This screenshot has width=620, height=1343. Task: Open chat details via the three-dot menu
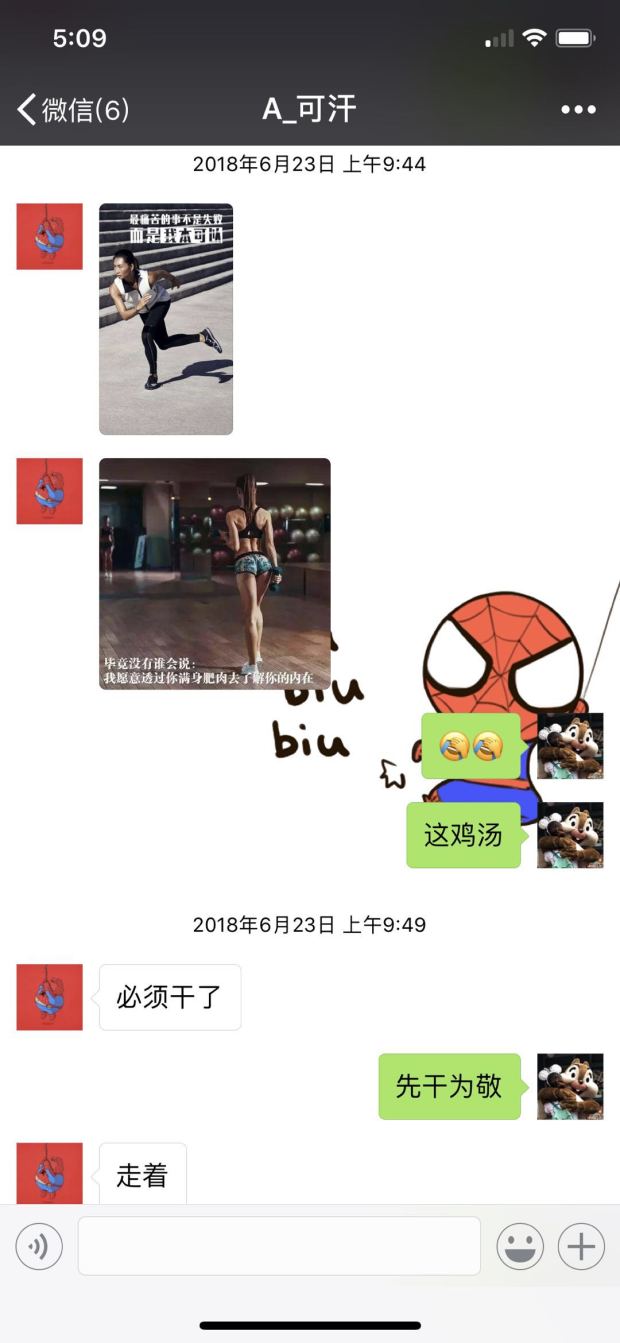(x=578, y=110)
